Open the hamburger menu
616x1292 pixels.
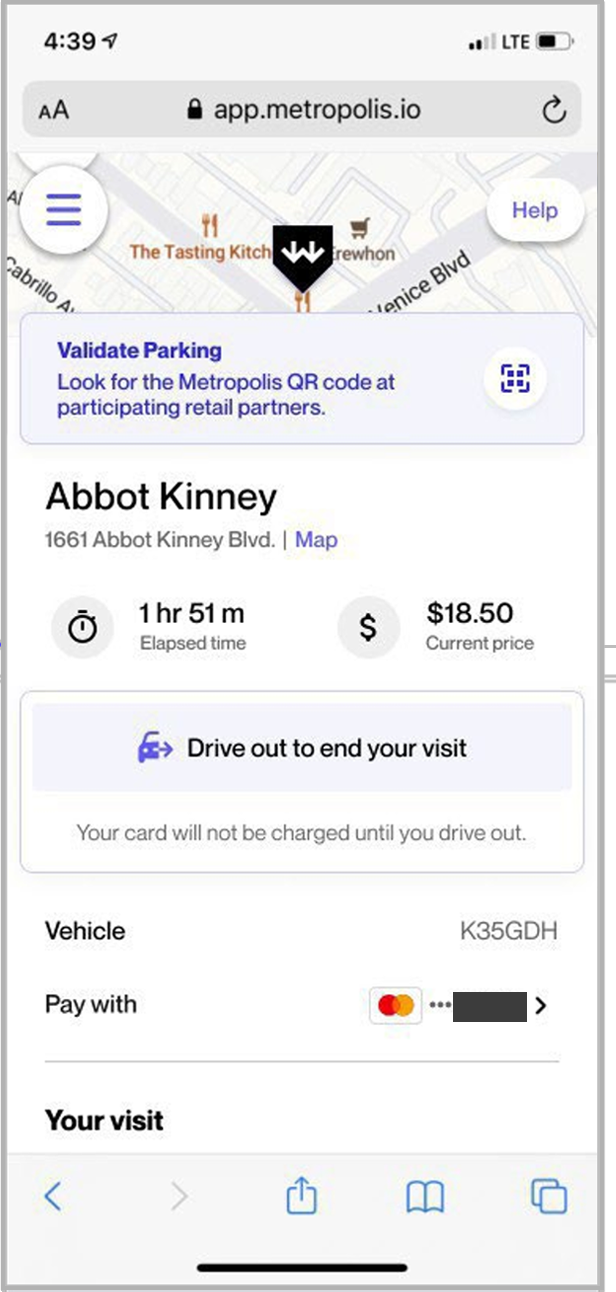pyautogui.click(x=63, y=210)
